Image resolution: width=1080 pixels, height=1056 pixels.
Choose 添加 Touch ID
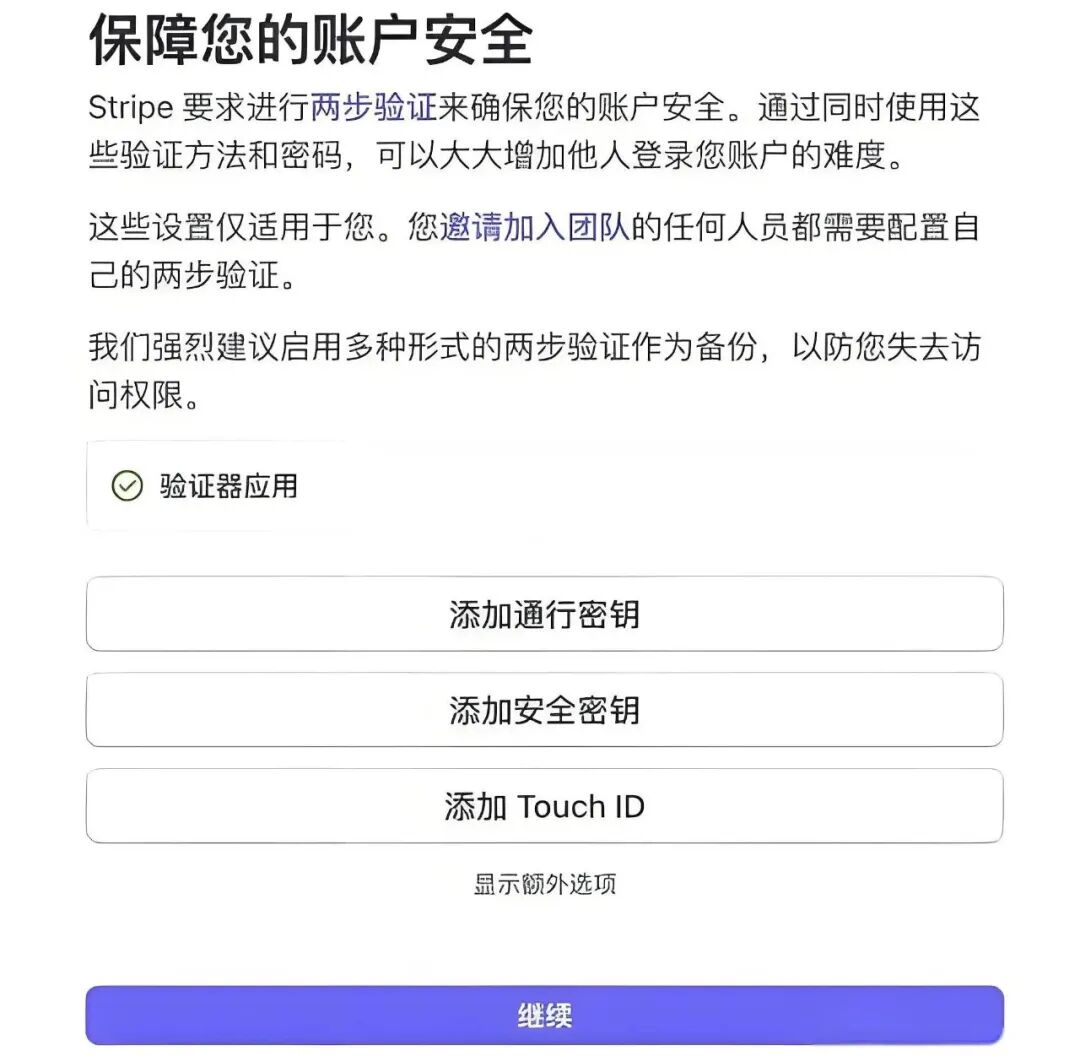[544, 806]
